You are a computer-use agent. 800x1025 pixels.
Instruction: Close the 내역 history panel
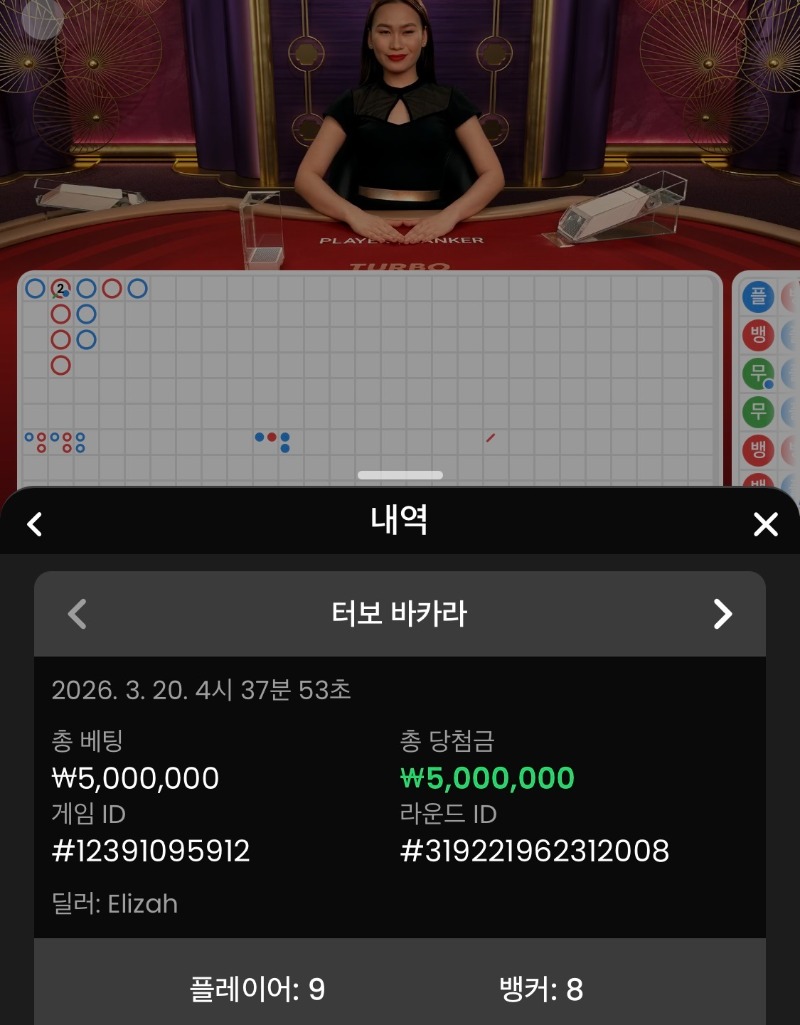[765, 523]
